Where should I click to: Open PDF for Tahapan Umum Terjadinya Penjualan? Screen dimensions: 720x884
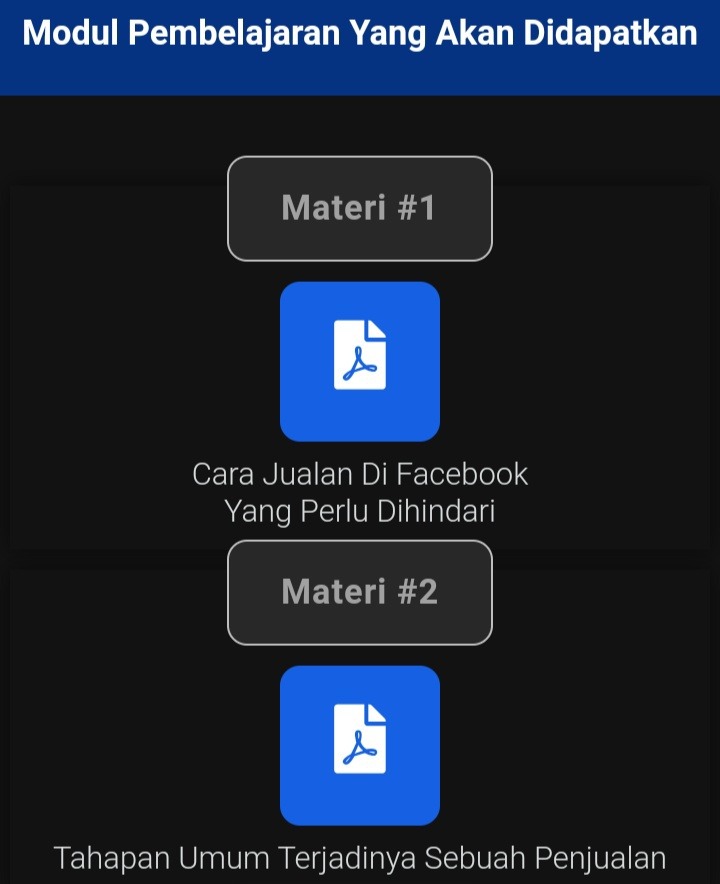pyautogui.click(x=360, y=745)
